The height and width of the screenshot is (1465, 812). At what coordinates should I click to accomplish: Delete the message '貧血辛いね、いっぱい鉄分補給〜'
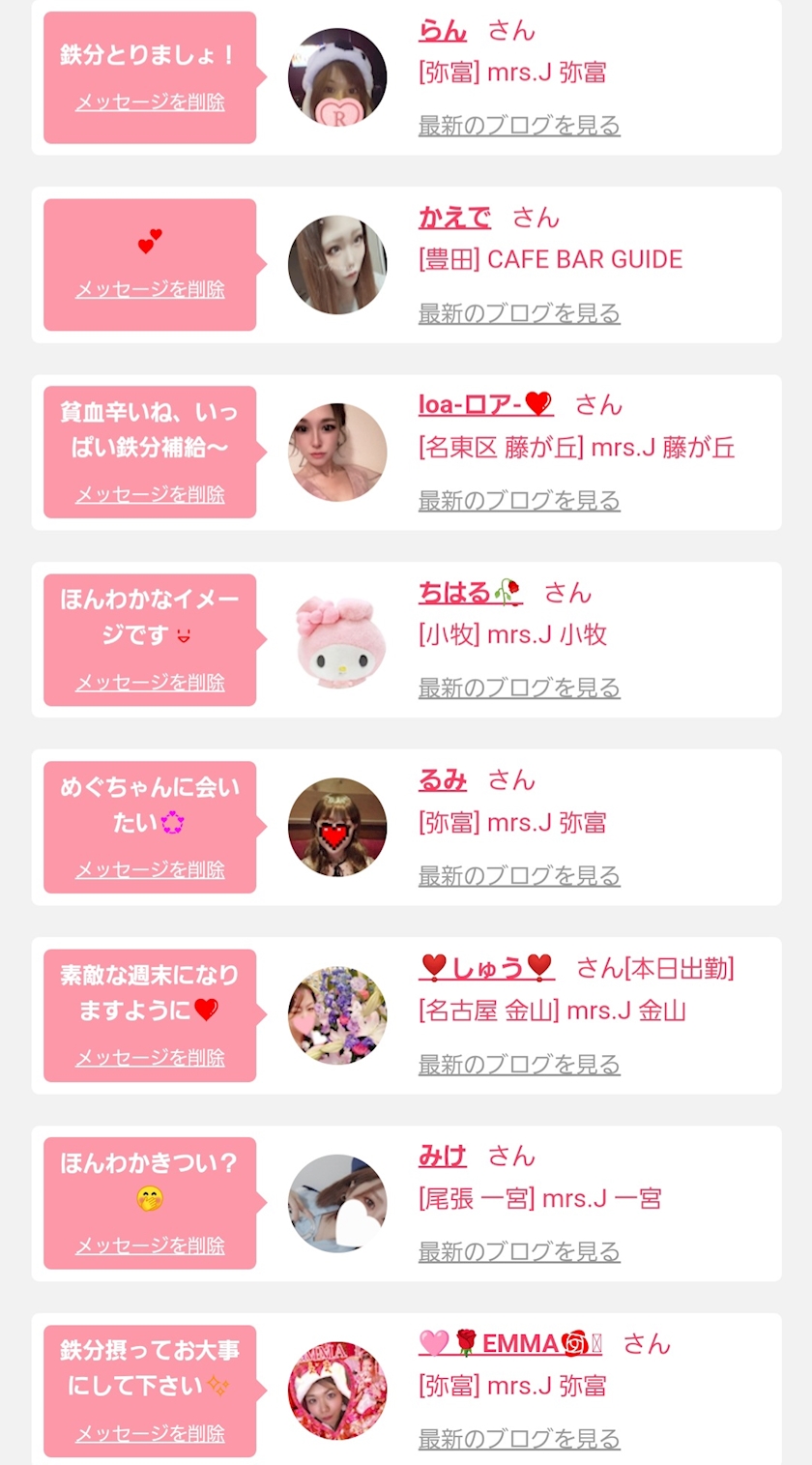(150, 494)
